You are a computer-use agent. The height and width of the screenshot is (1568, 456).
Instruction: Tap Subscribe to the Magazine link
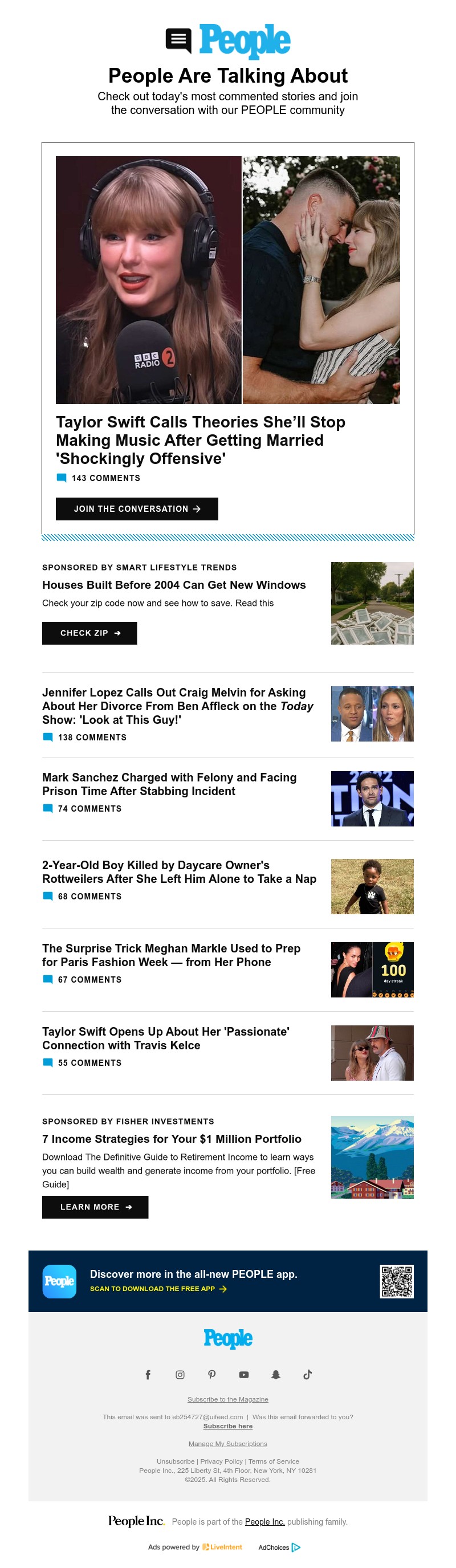pos(227,1399)
